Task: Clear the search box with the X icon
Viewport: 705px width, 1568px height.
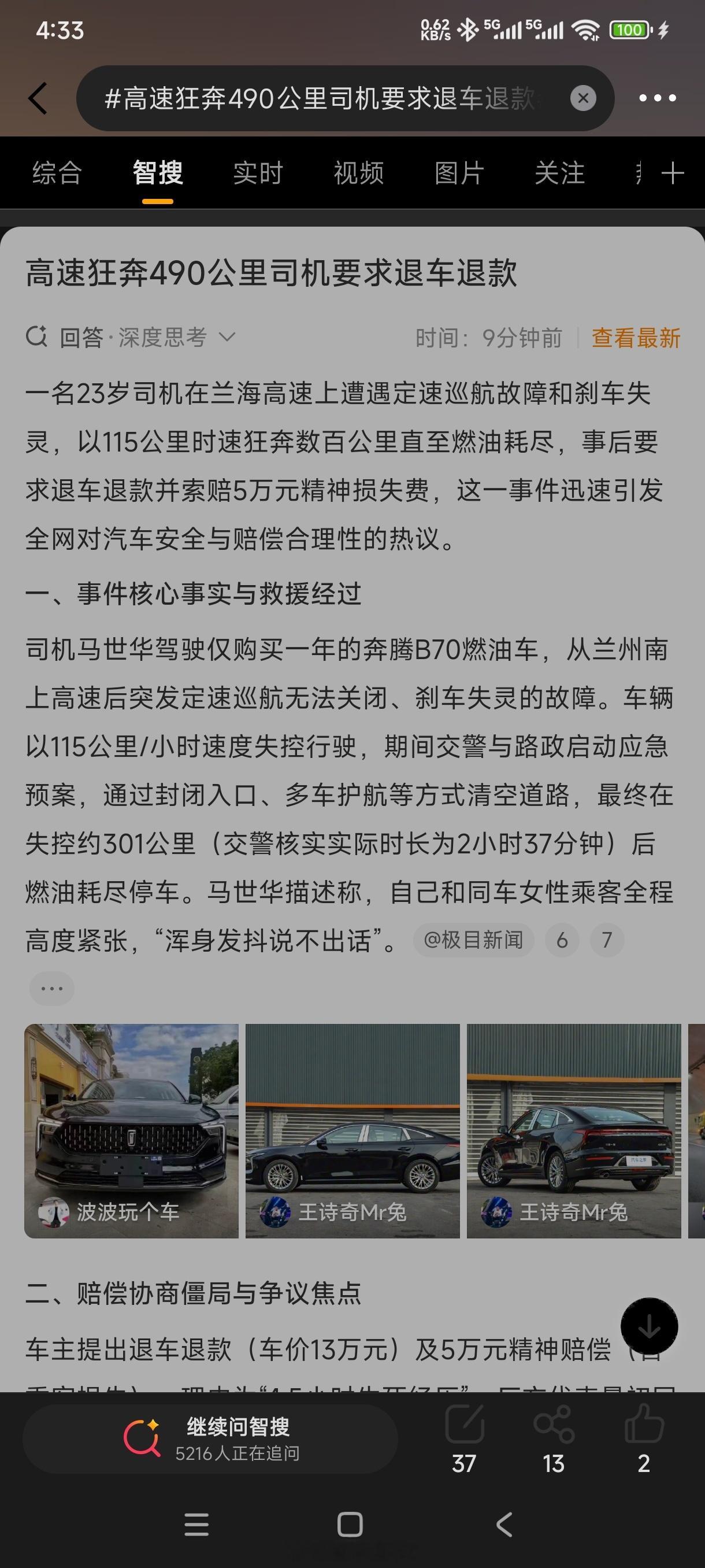Action: tap(582, 97)
